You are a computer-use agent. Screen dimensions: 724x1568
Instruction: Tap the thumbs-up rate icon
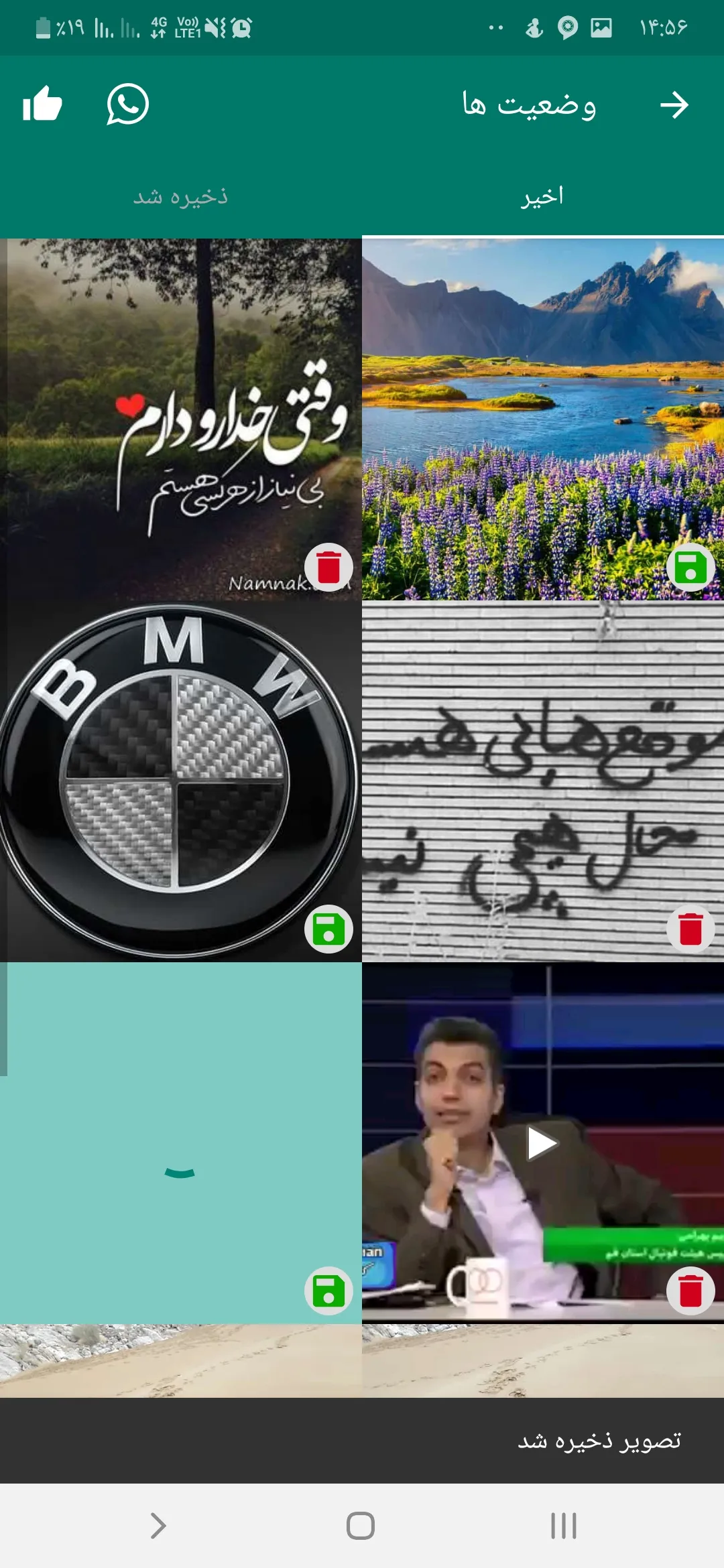42,105
